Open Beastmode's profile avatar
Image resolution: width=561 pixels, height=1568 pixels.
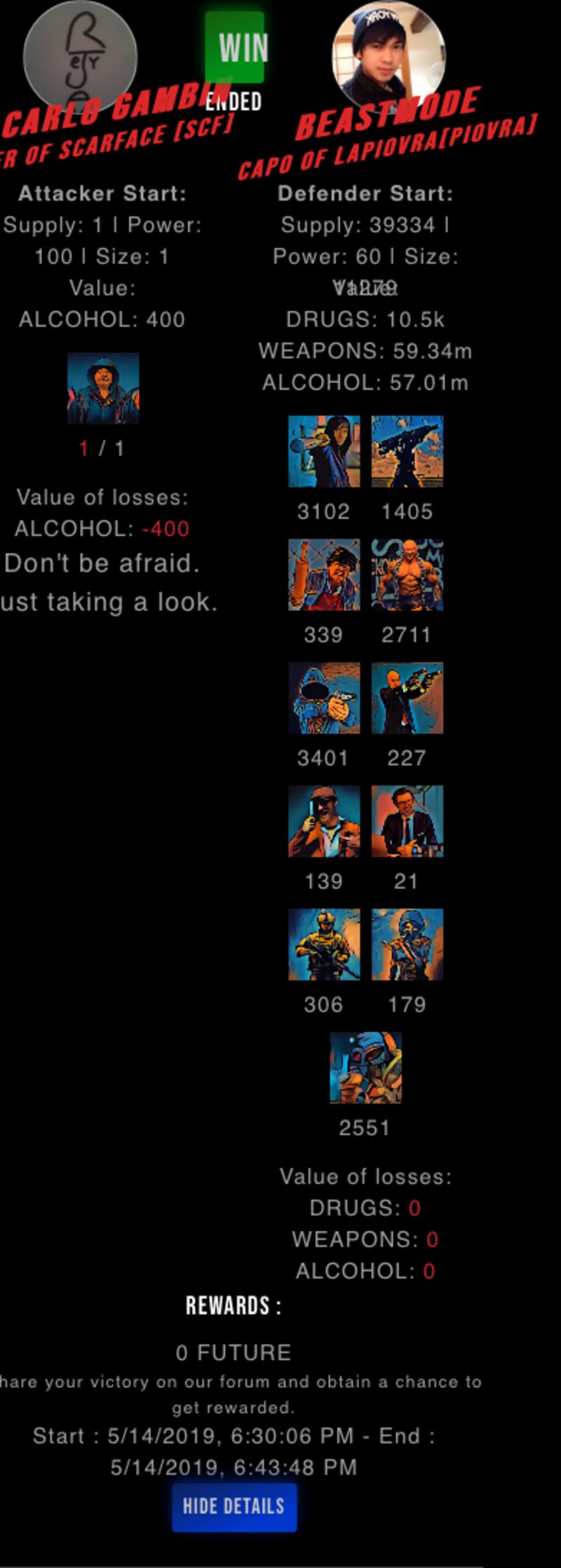click(x=388, y=56)
